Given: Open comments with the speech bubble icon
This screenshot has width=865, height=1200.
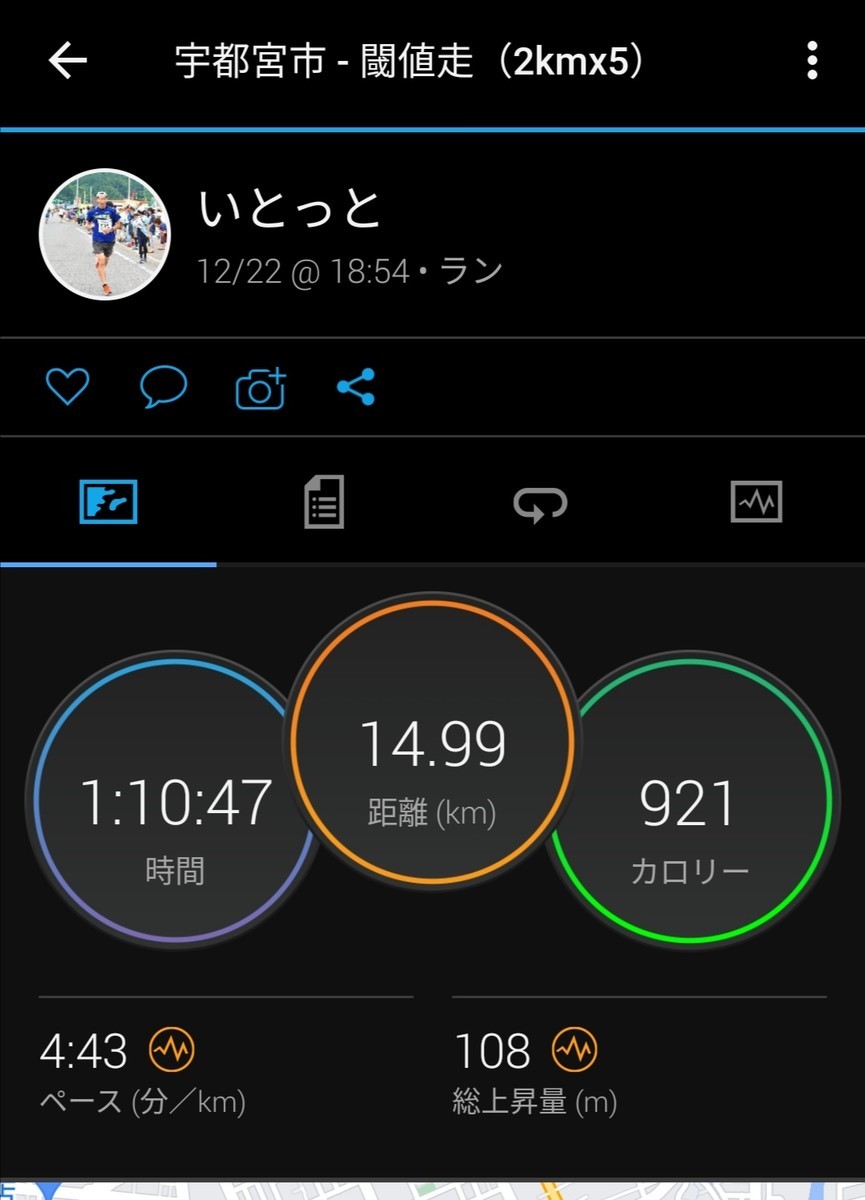Looking at the screenshot, I should pos(163,386).
